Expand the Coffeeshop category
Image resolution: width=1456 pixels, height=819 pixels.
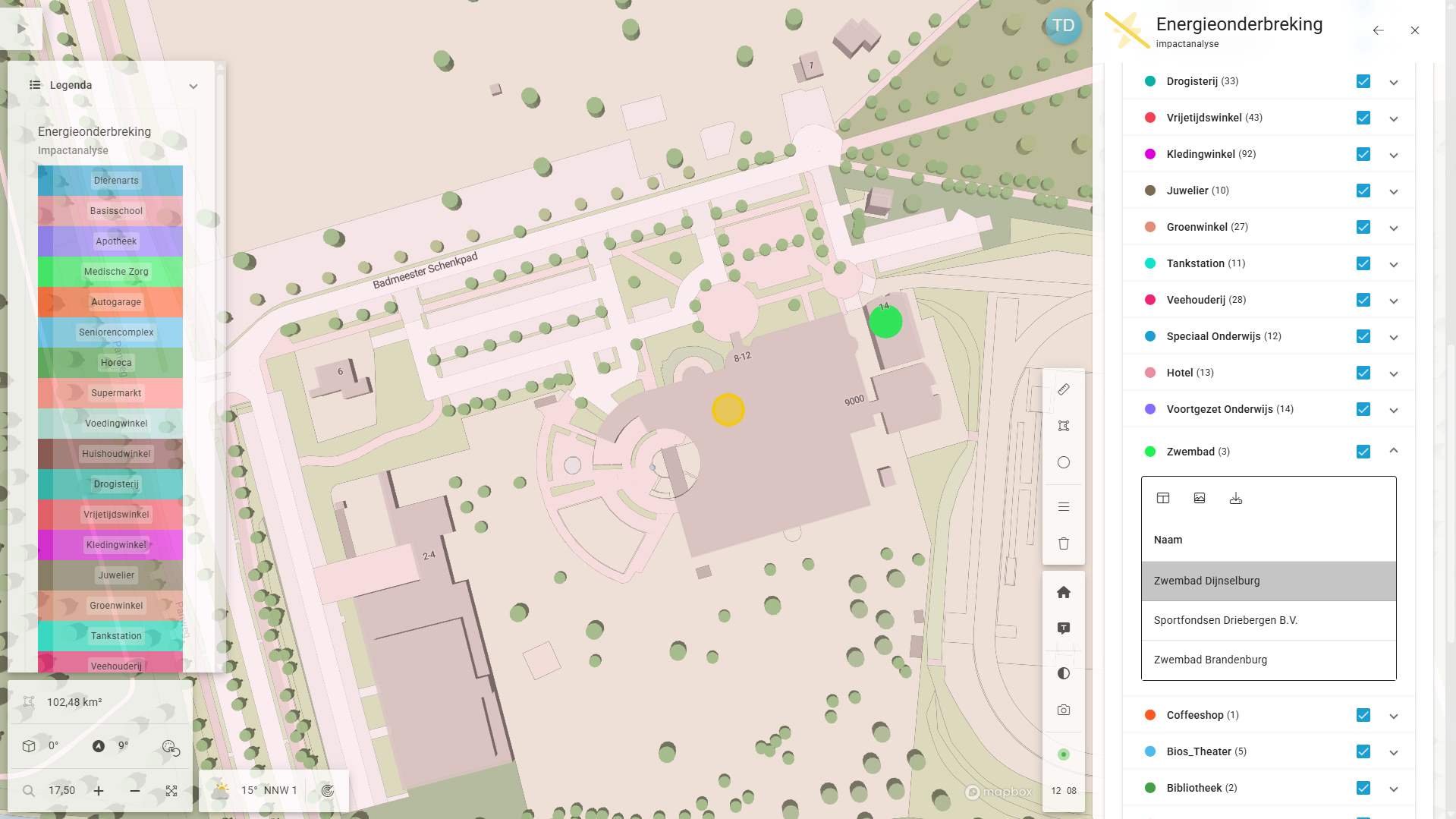[x=1393, y=716]
